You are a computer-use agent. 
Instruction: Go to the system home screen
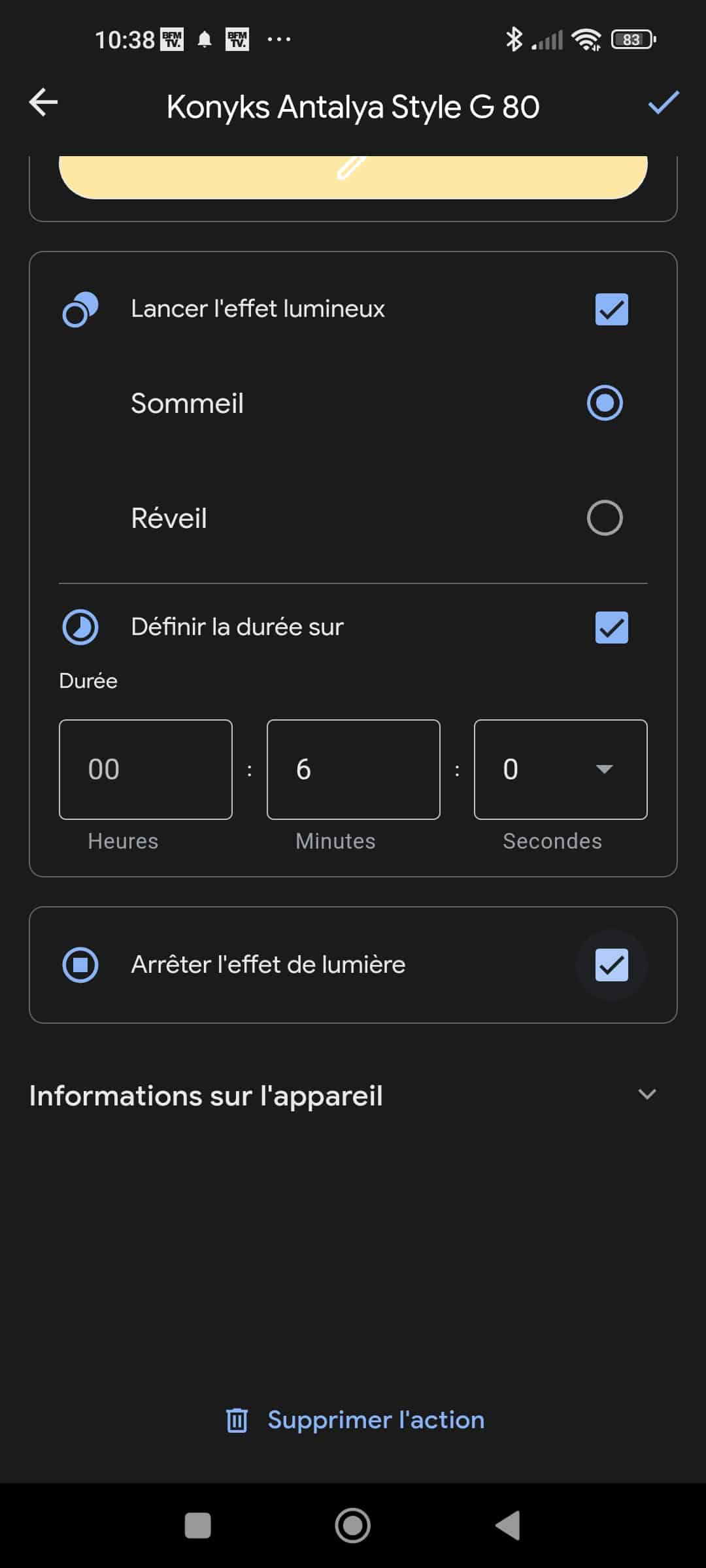353,1526
